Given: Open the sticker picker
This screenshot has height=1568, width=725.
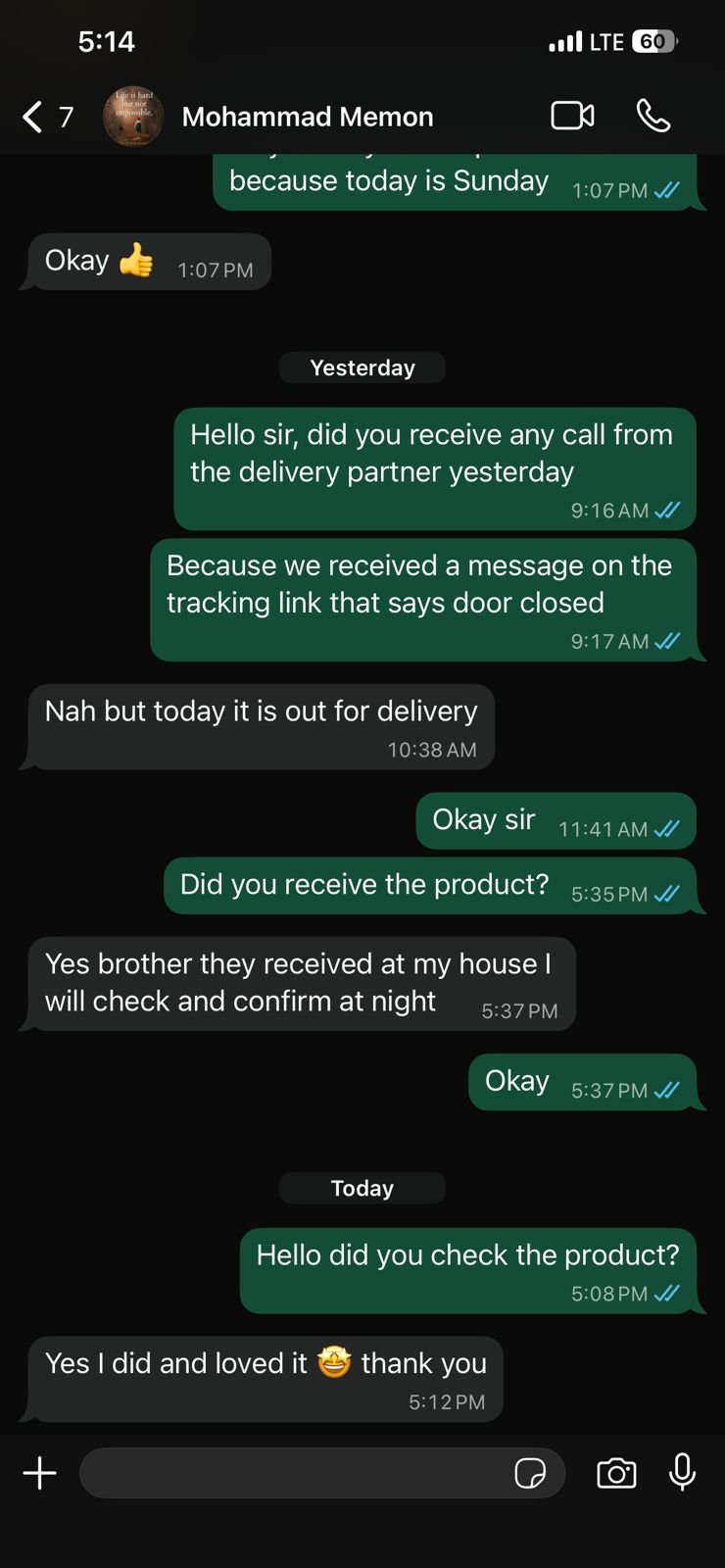Looking at the screenshot, I should 530,1473.
